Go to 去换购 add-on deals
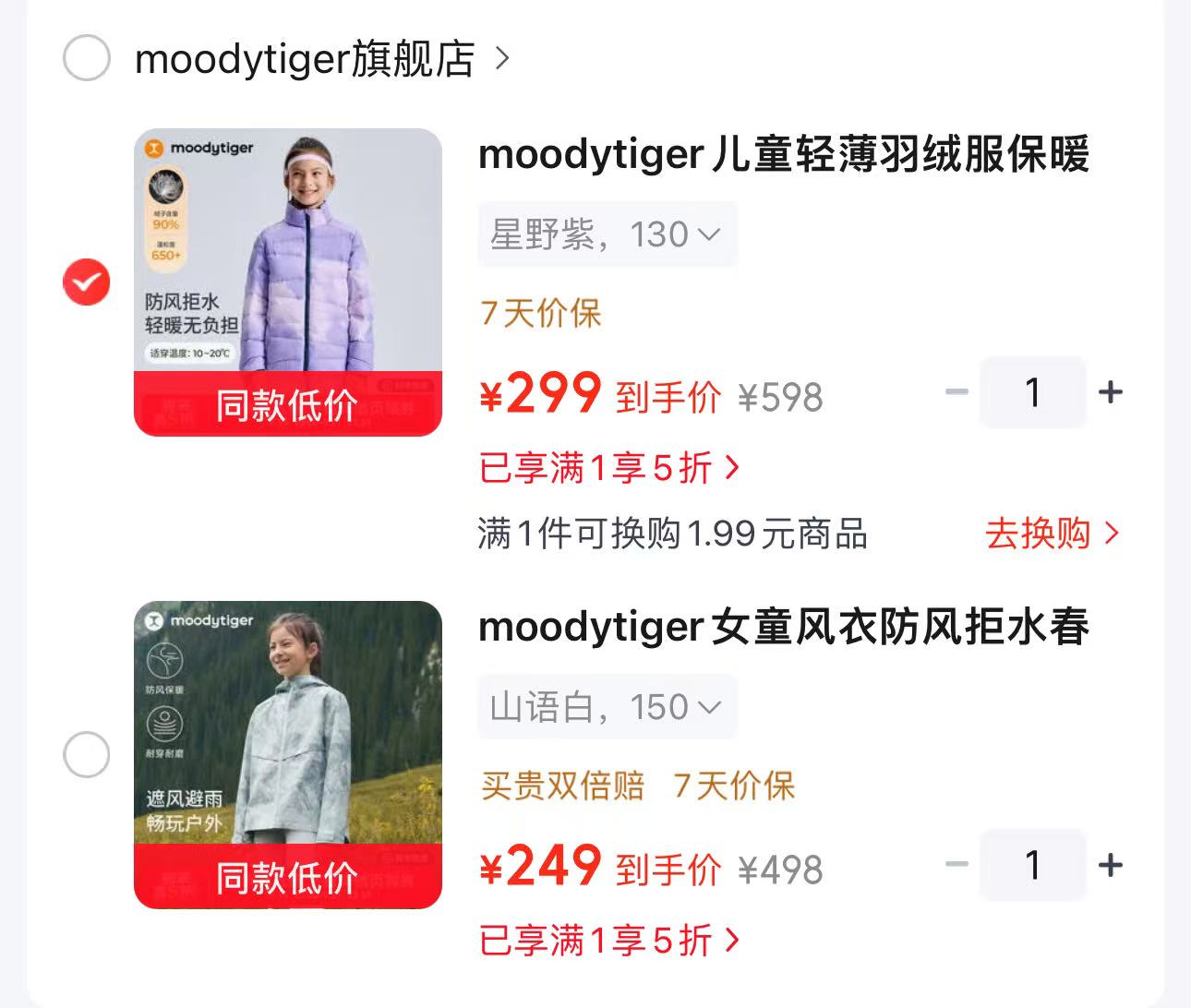Image resolution: width=1191 pixels, height=1008 pixels. point(1052,534)
